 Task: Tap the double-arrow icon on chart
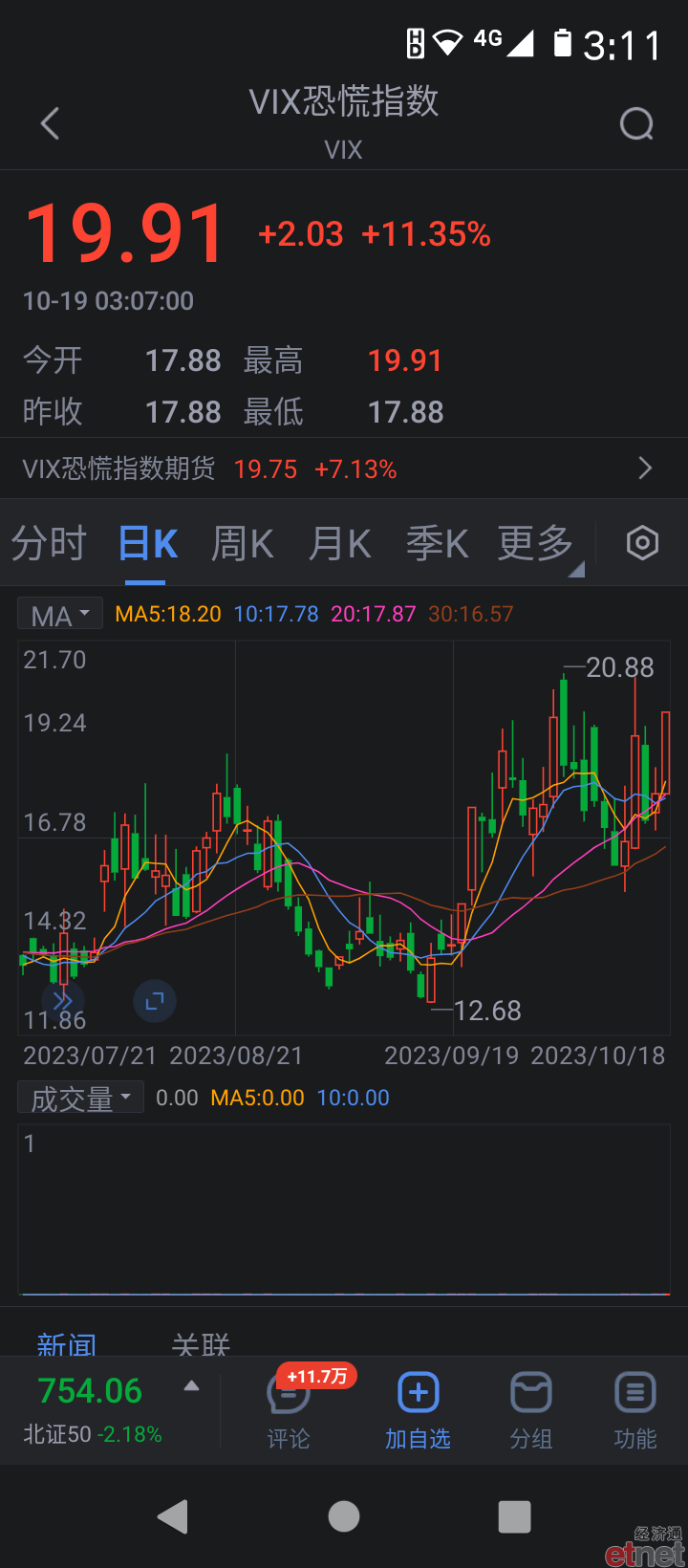click(63, 1001)
